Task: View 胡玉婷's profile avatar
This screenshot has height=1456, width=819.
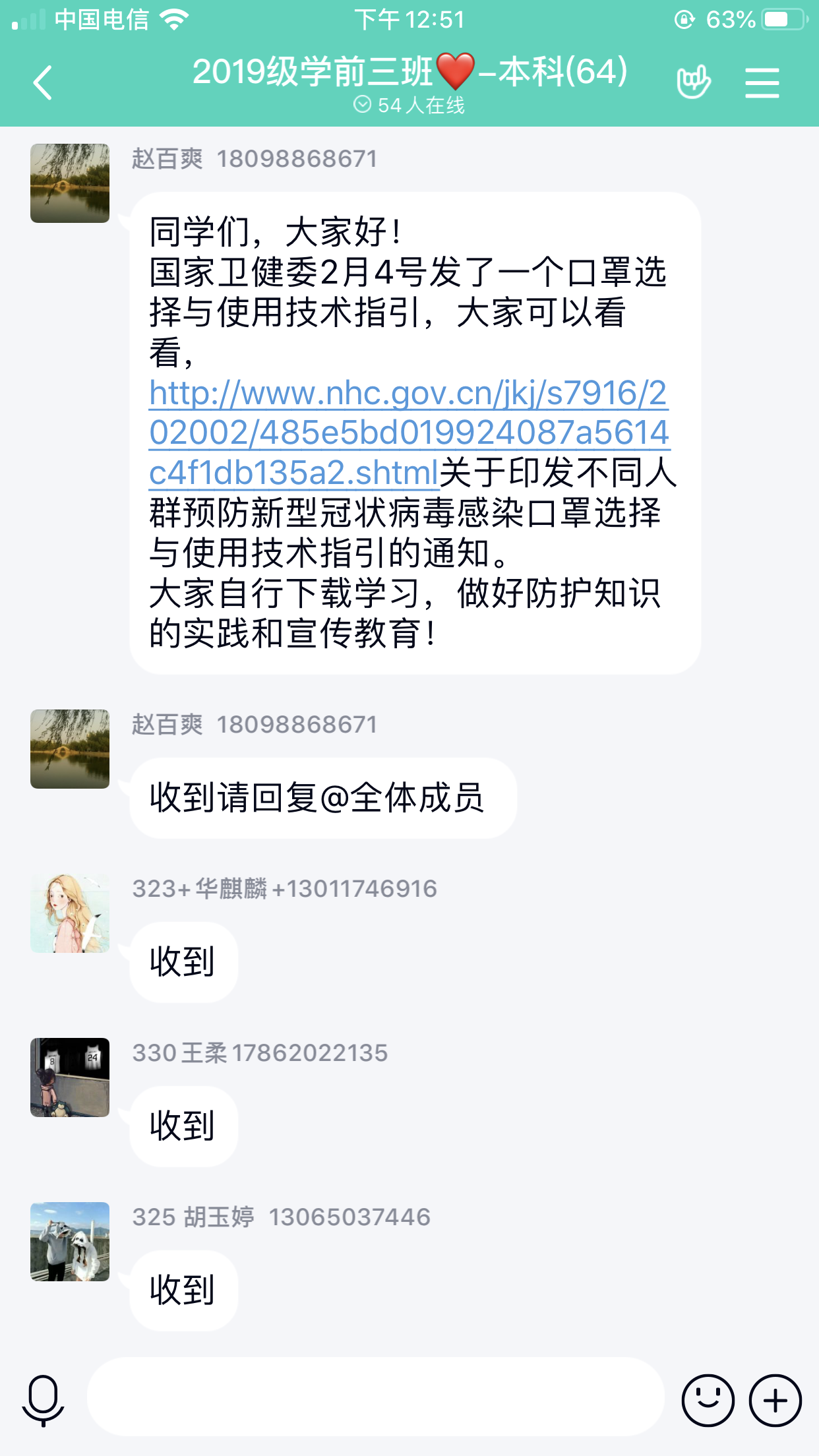Action: [70, 1242]
